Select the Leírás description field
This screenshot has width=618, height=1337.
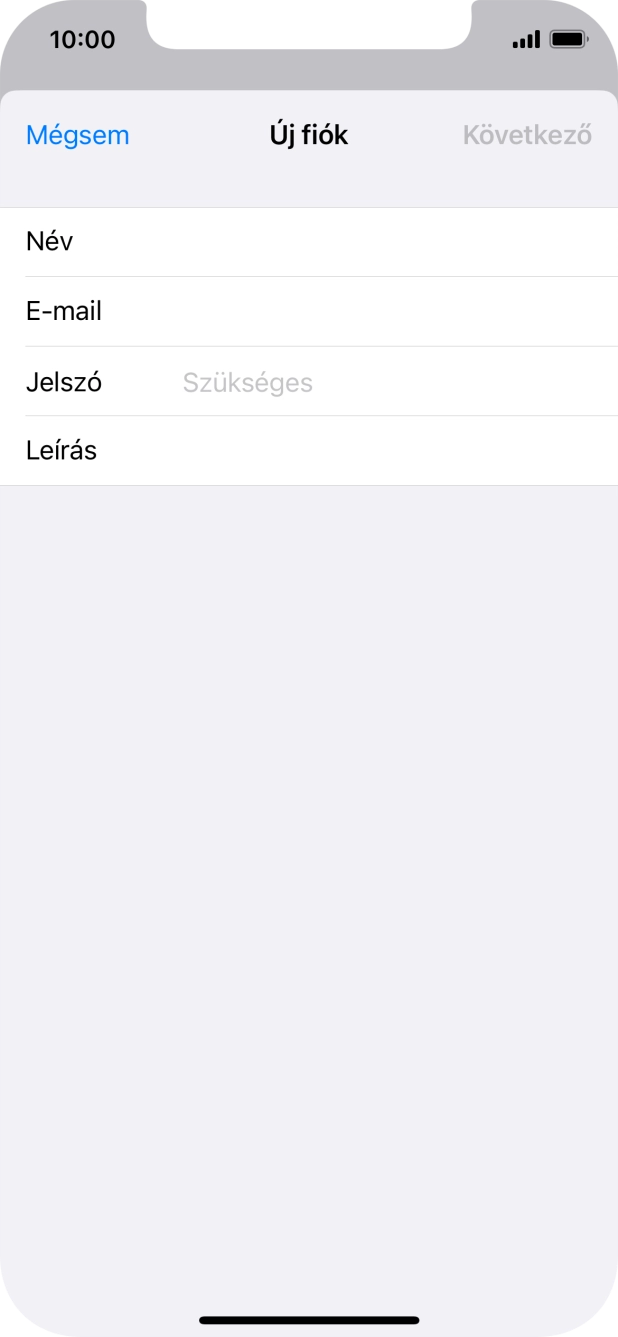(390, 451)
